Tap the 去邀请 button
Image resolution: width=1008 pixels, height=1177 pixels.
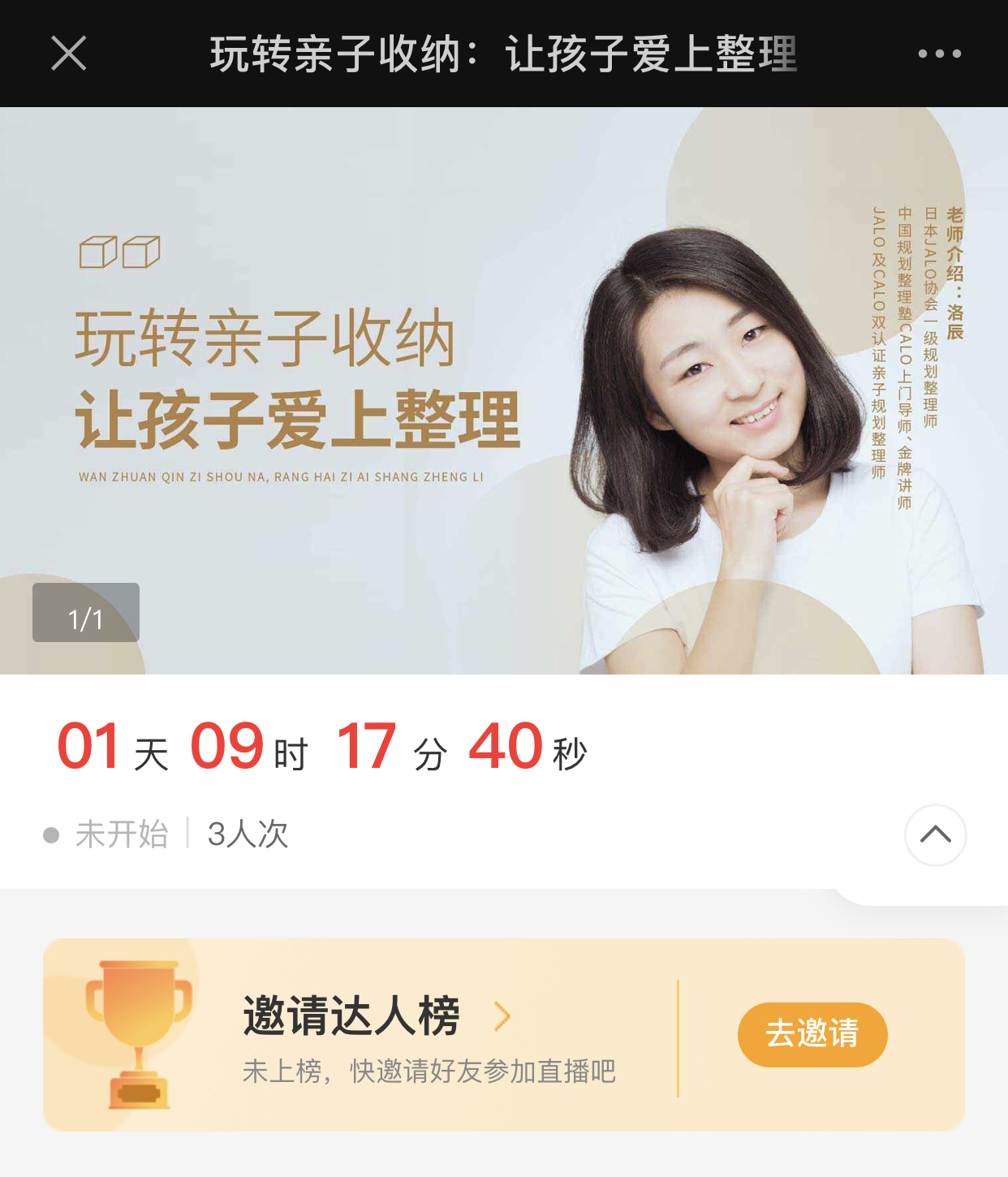point(812,1034)
